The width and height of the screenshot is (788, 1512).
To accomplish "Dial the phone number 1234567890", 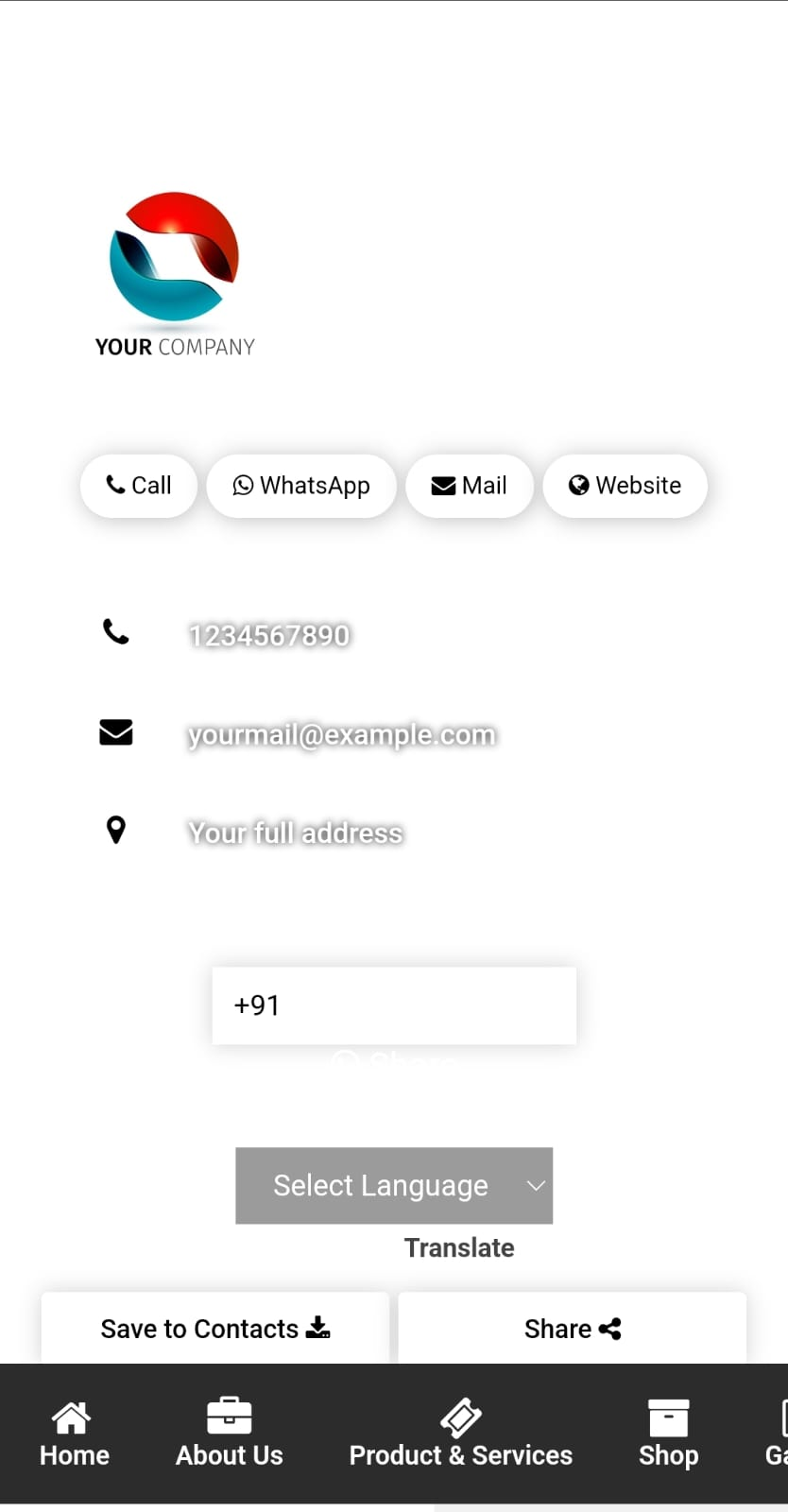I will pos(269,635).
